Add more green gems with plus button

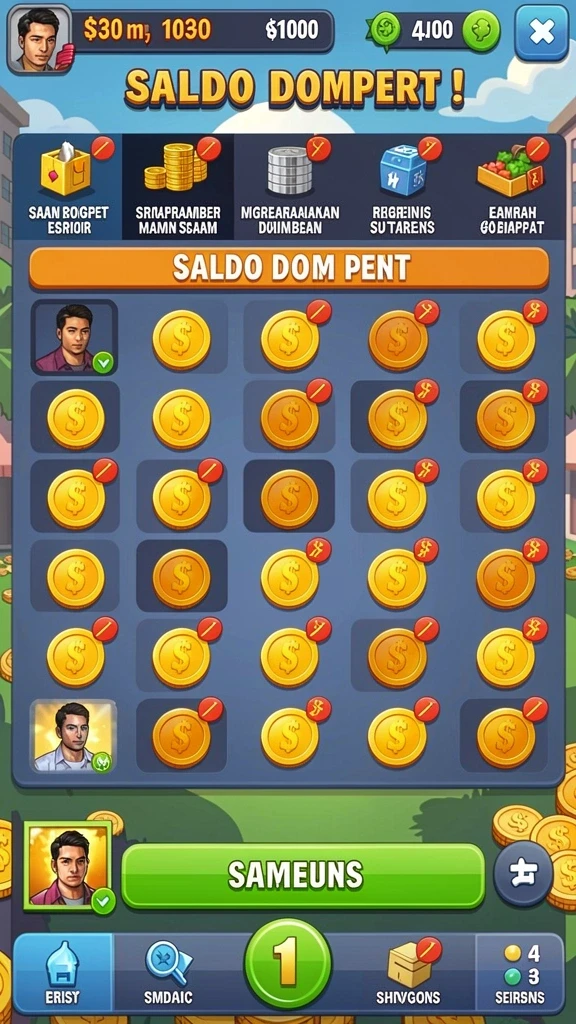pos(482,31)
